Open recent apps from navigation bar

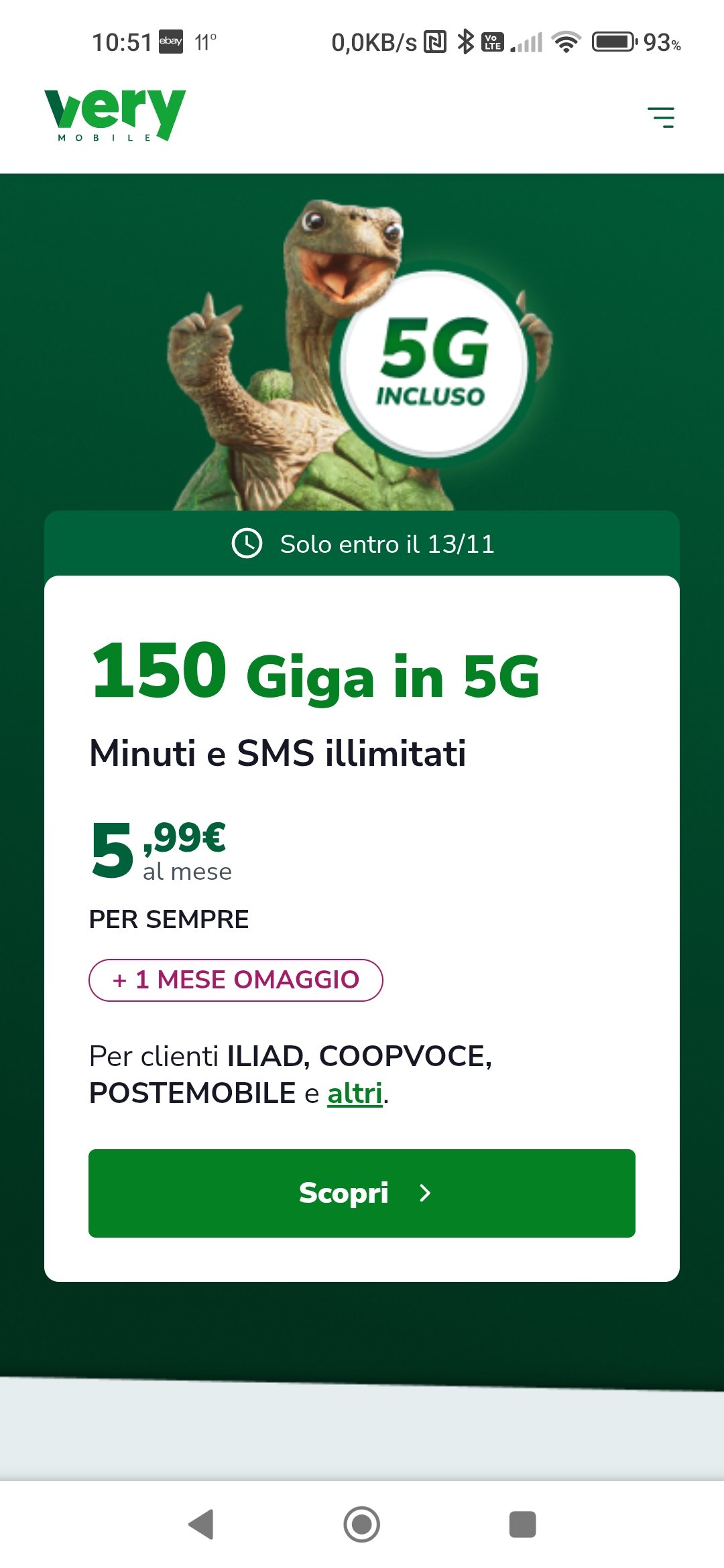(522, 1524)
